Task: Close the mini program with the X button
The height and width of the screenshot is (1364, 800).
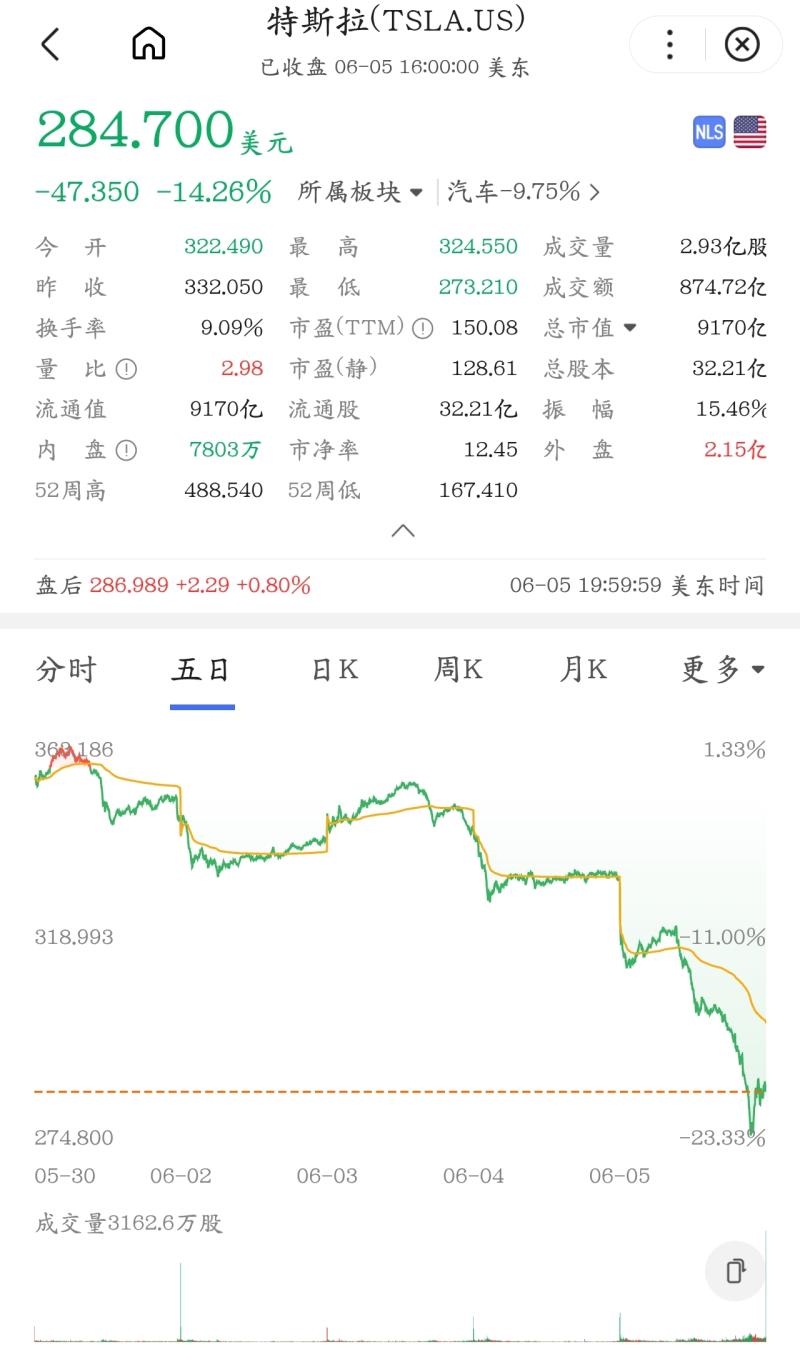Action: coord(741,44)
